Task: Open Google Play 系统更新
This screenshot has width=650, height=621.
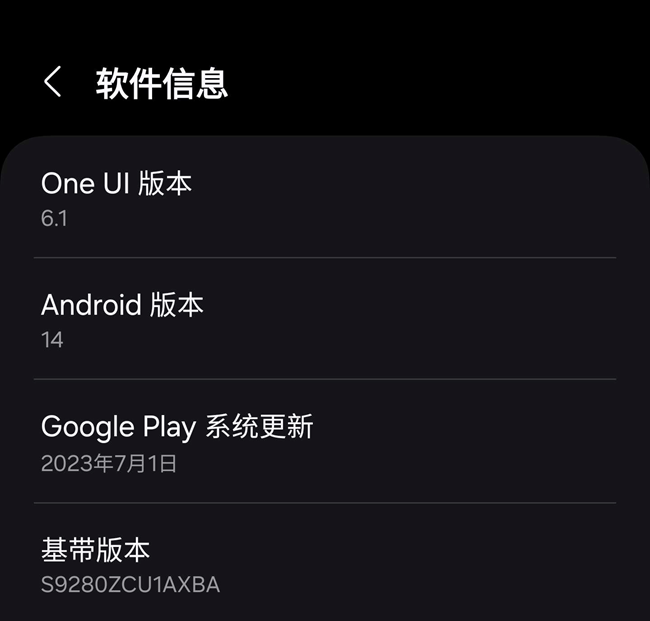Action: [324, 442]
